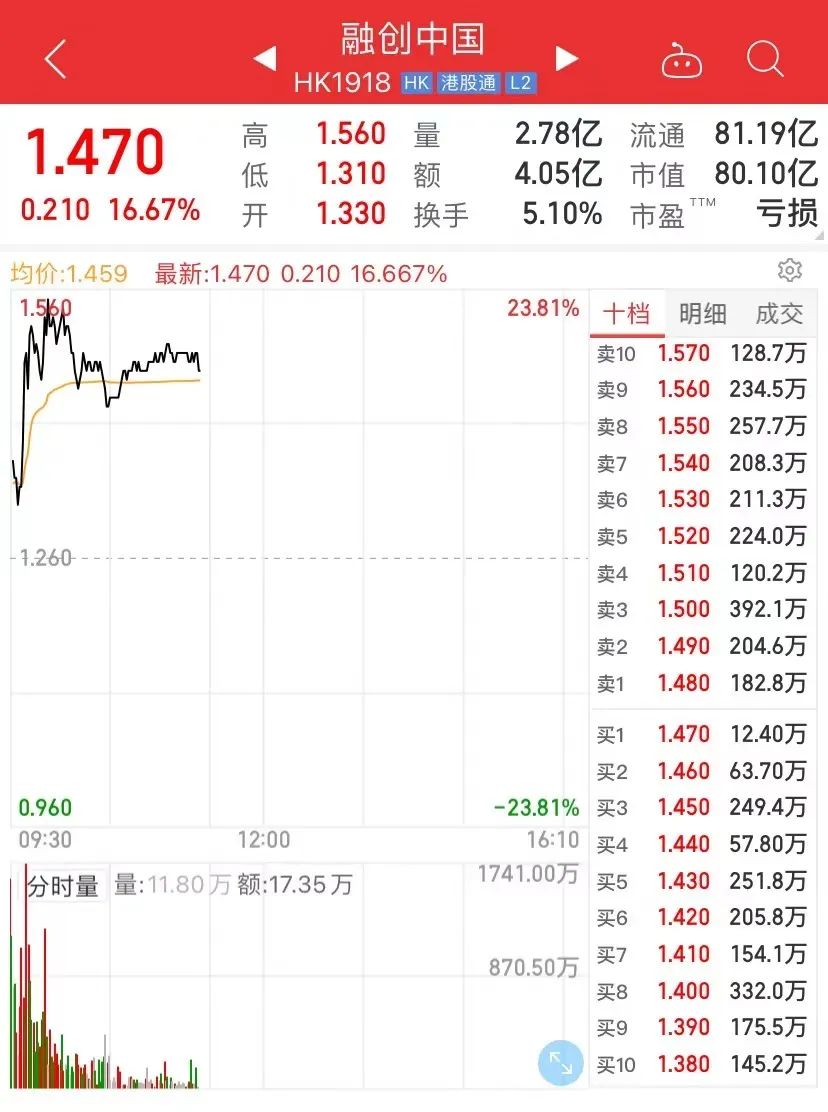Select the 买10 order at 1.380
828x1112 pixels.
click(x=701, y=1065)
